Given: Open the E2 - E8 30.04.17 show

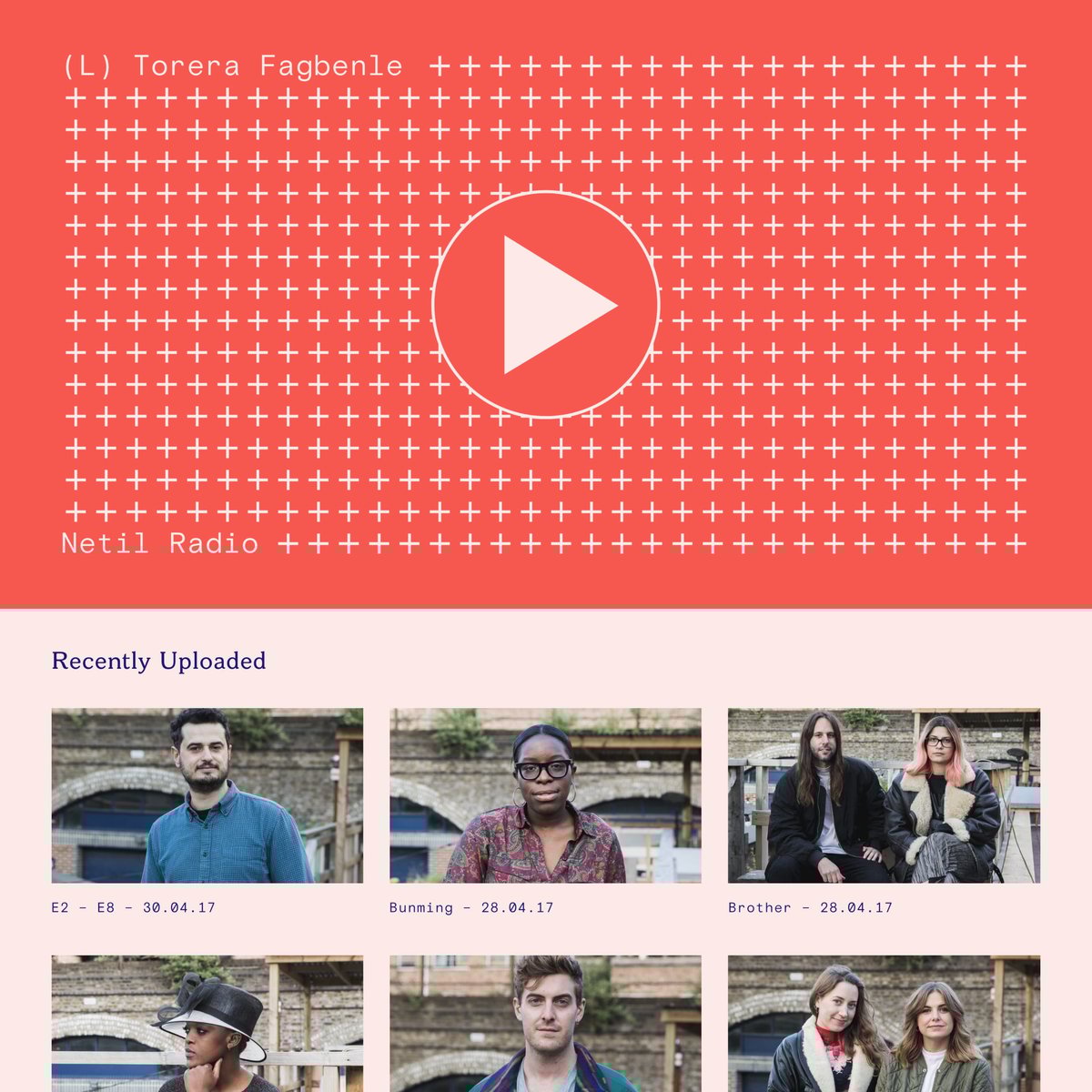Looking at the screenshot, I should [207, 795].
